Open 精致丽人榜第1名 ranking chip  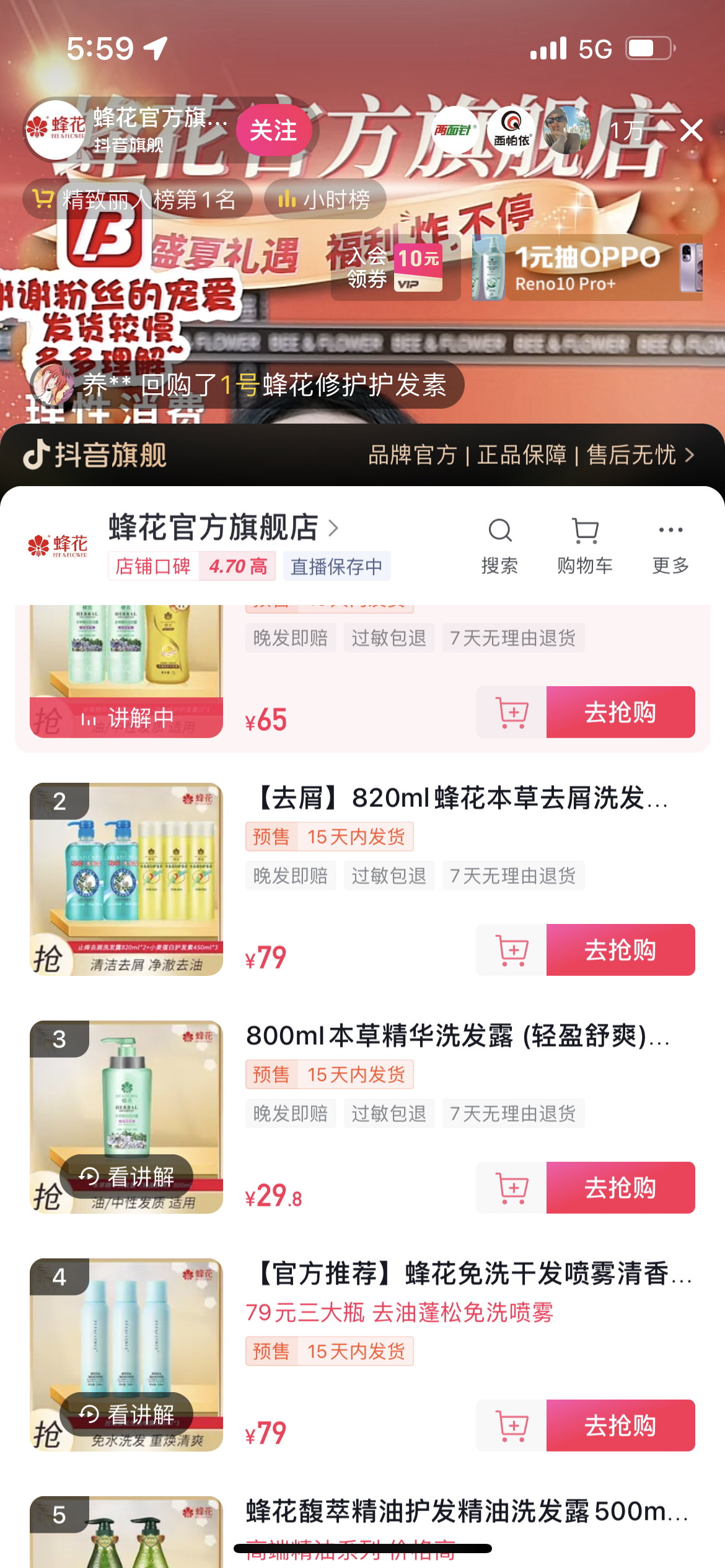tap(138, 199)
